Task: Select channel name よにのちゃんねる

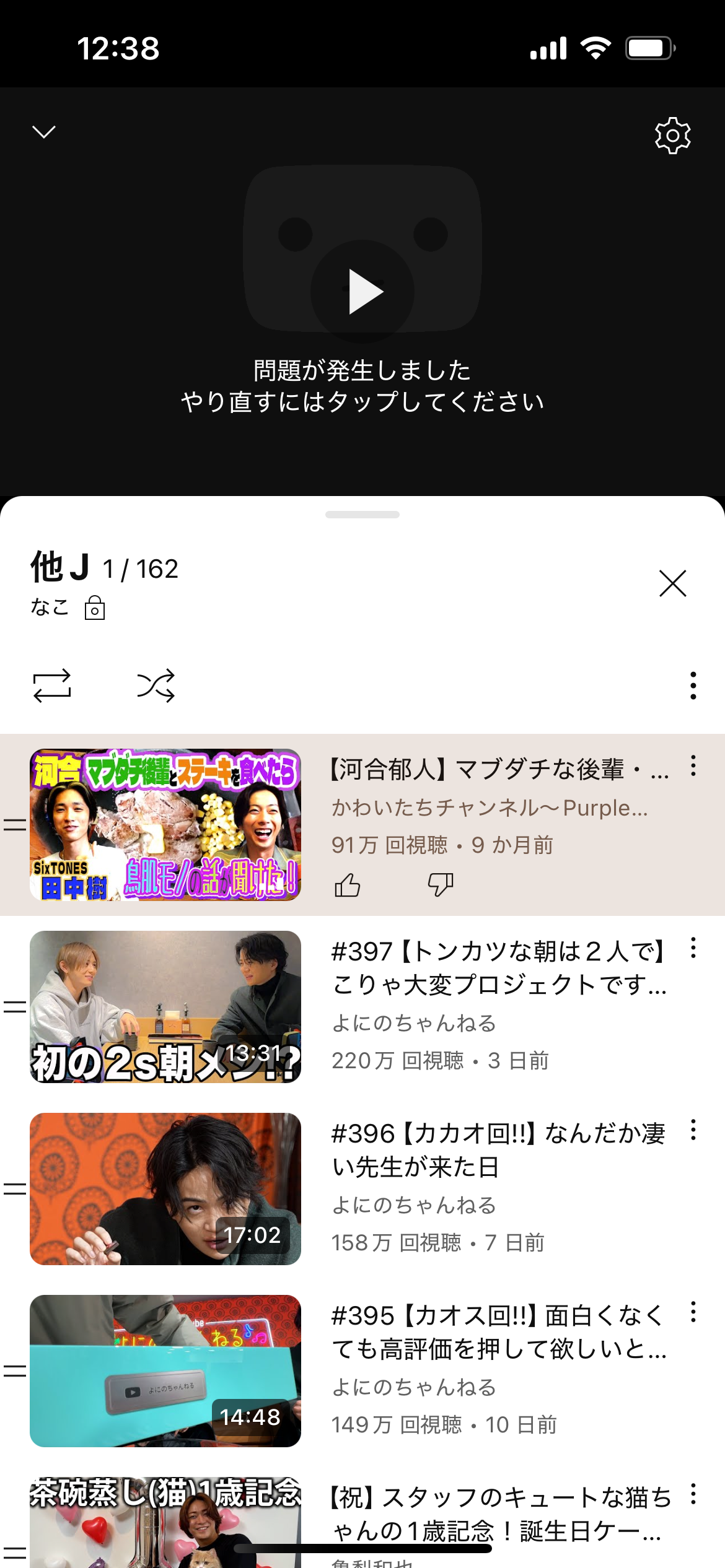Action: tap(414, 1024)
